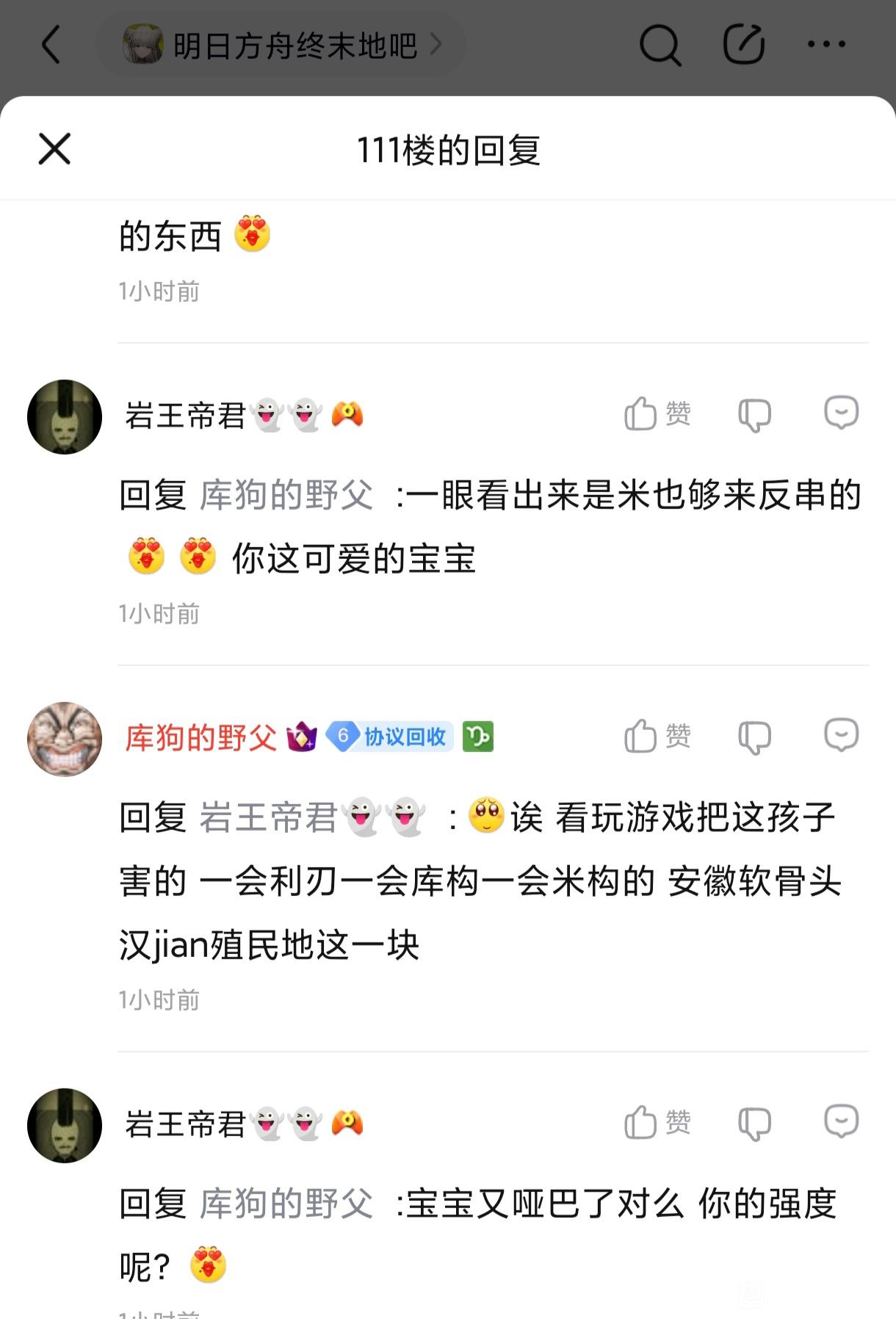This screenshot has height=1319, width=896.
Task: Go back with the top-left arrow
Action: tap(51, 45)
